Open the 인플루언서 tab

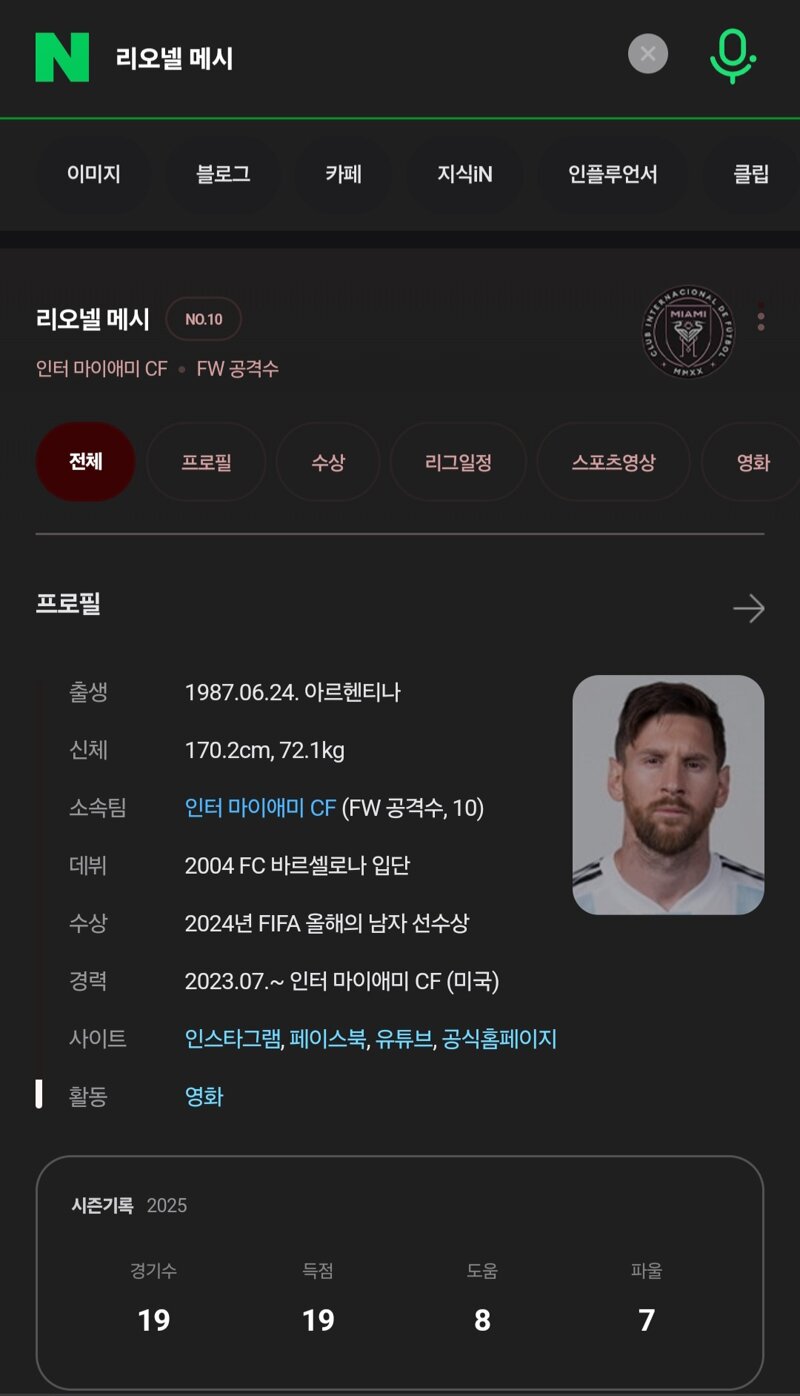[x=613, y=174]
